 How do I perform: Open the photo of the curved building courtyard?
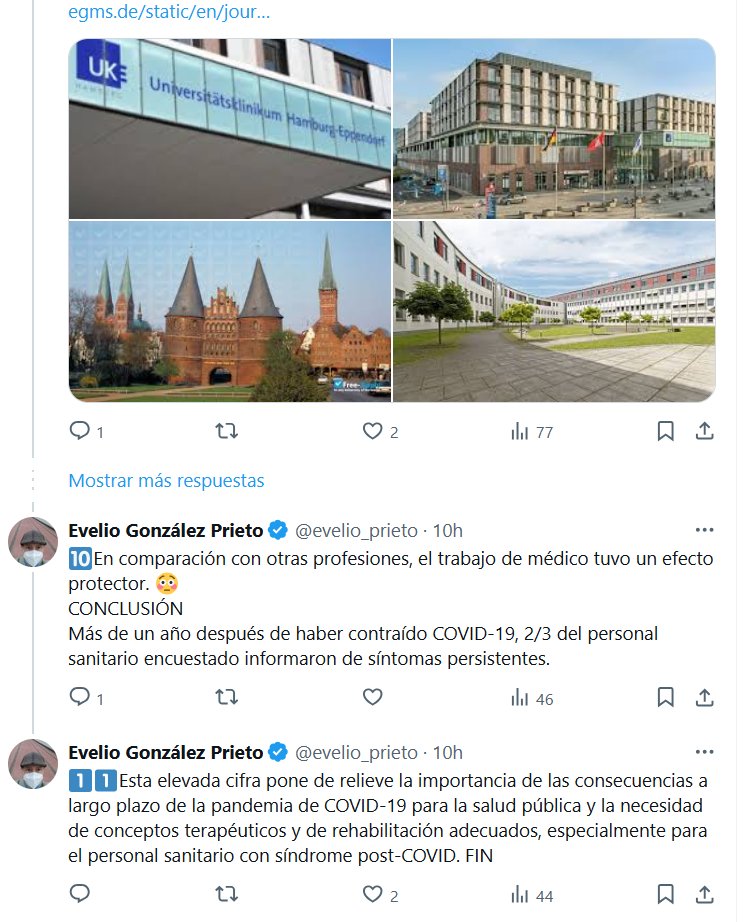554,311
